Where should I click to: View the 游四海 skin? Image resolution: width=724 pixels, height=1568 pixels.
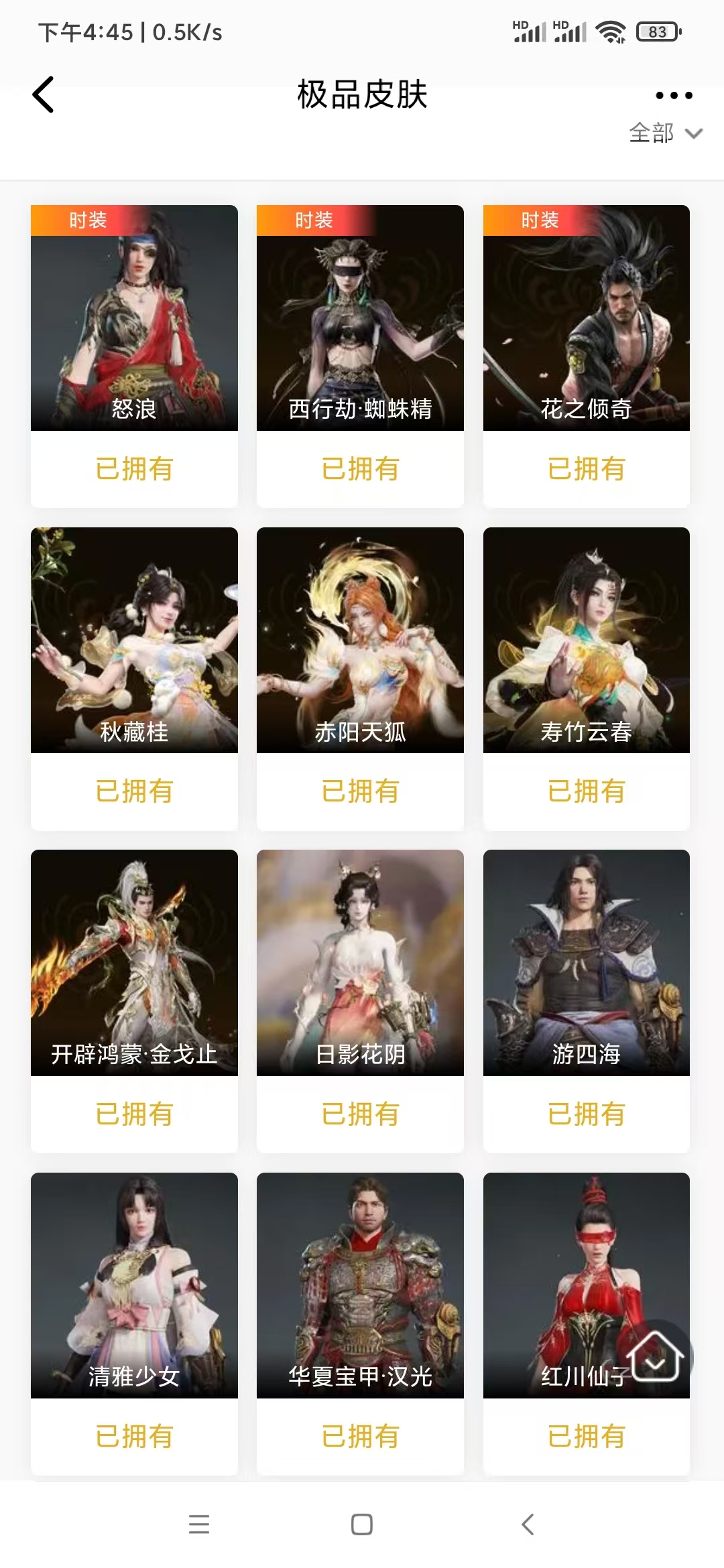[586, 963]
